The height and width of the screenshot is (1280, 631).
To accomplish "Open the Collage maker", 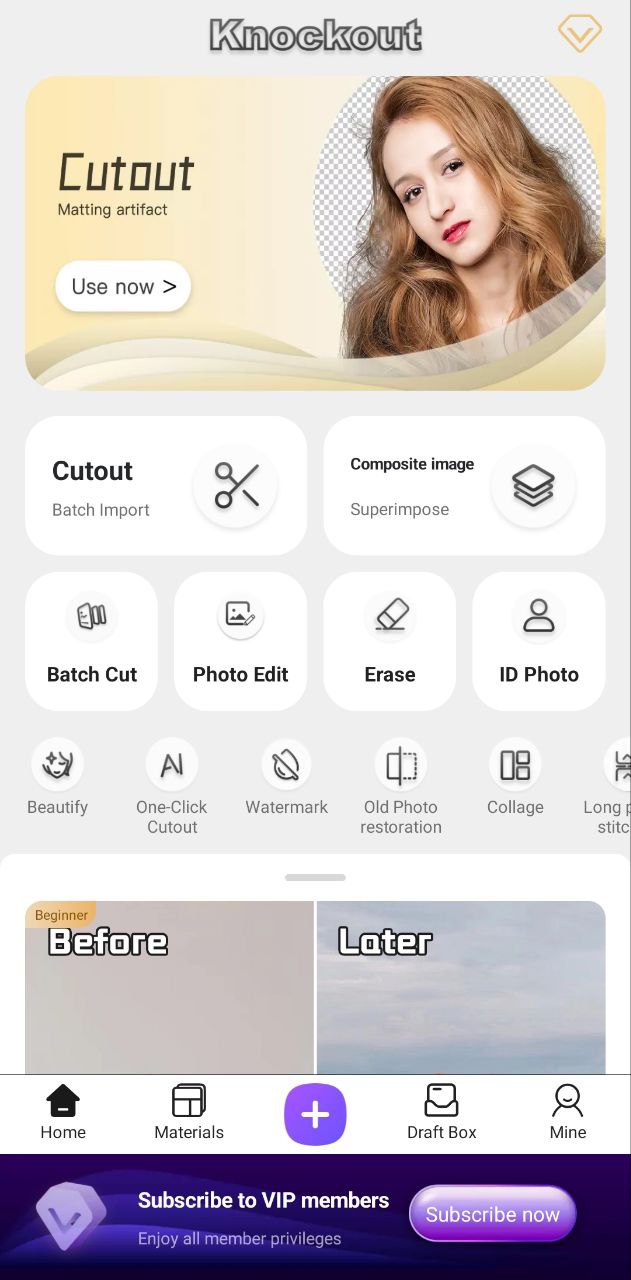I will (x=515, y=779).
